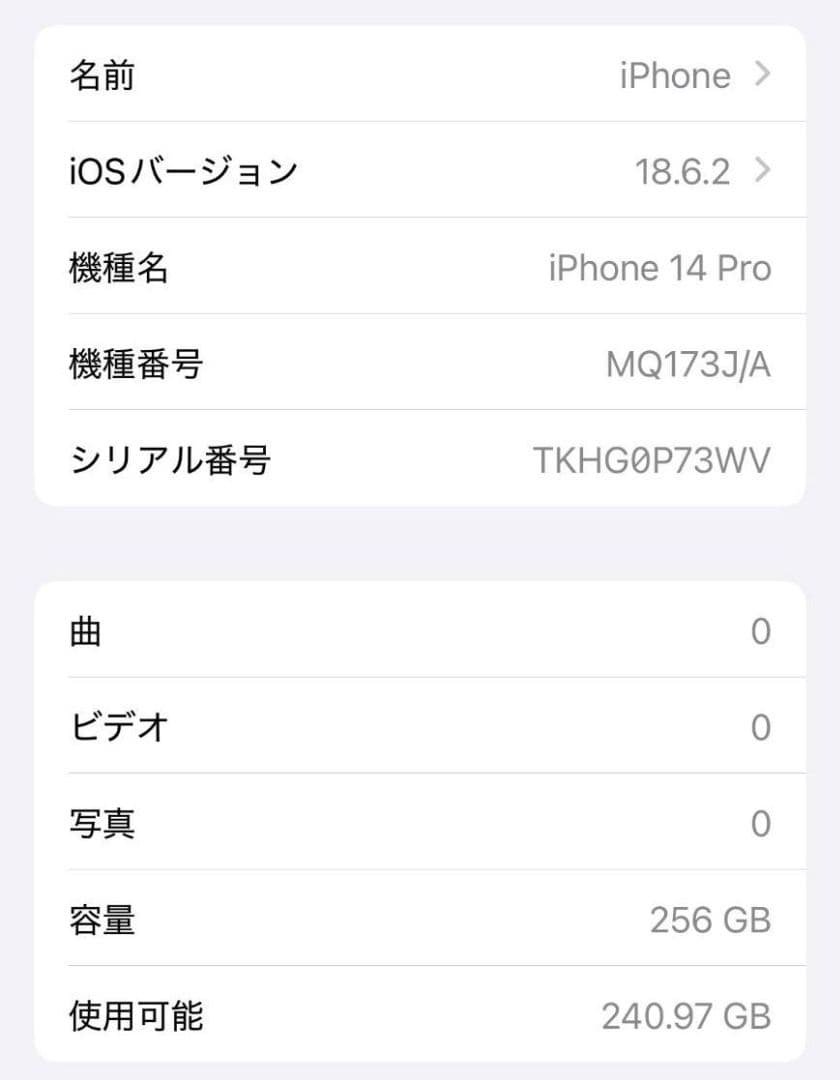Tap the 機種番号 label

click(138, 364)
